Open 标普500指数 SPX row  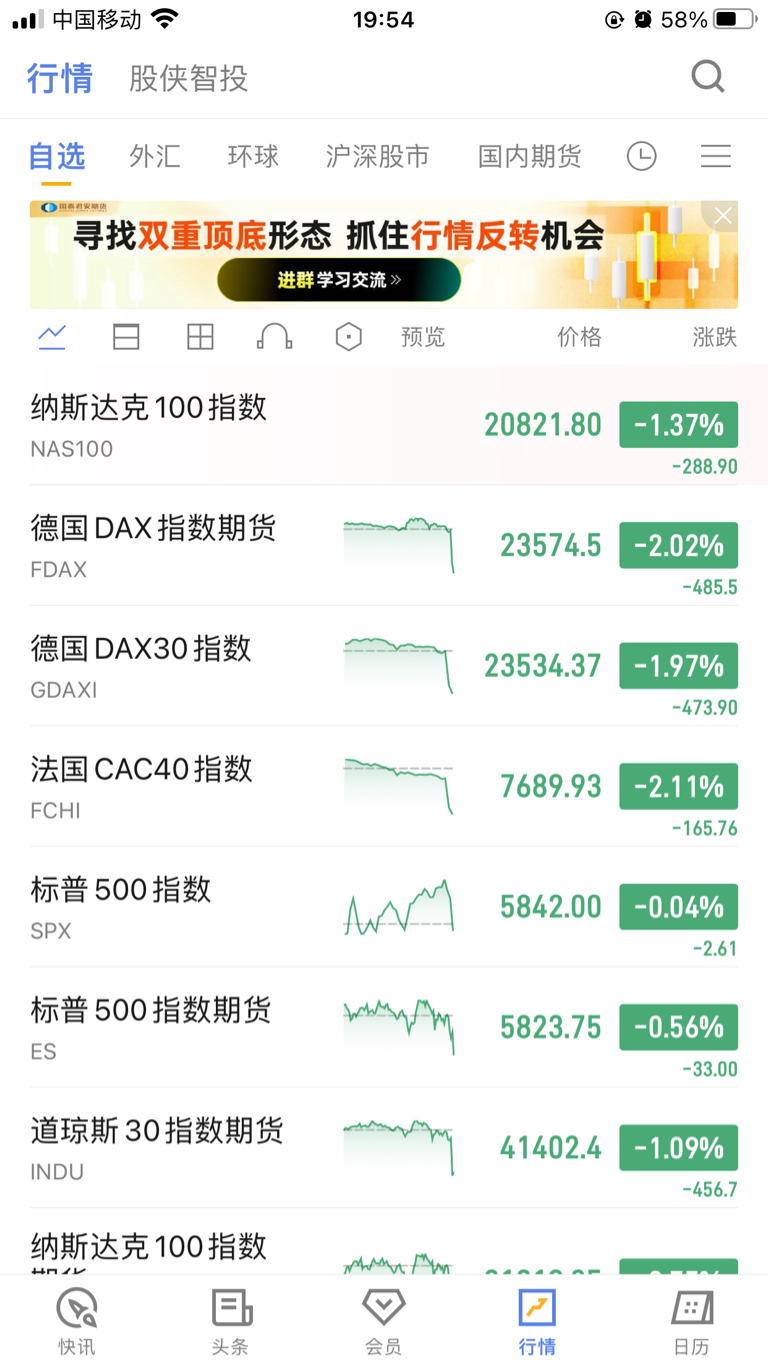pyautogui.click(x=384, y=908)
